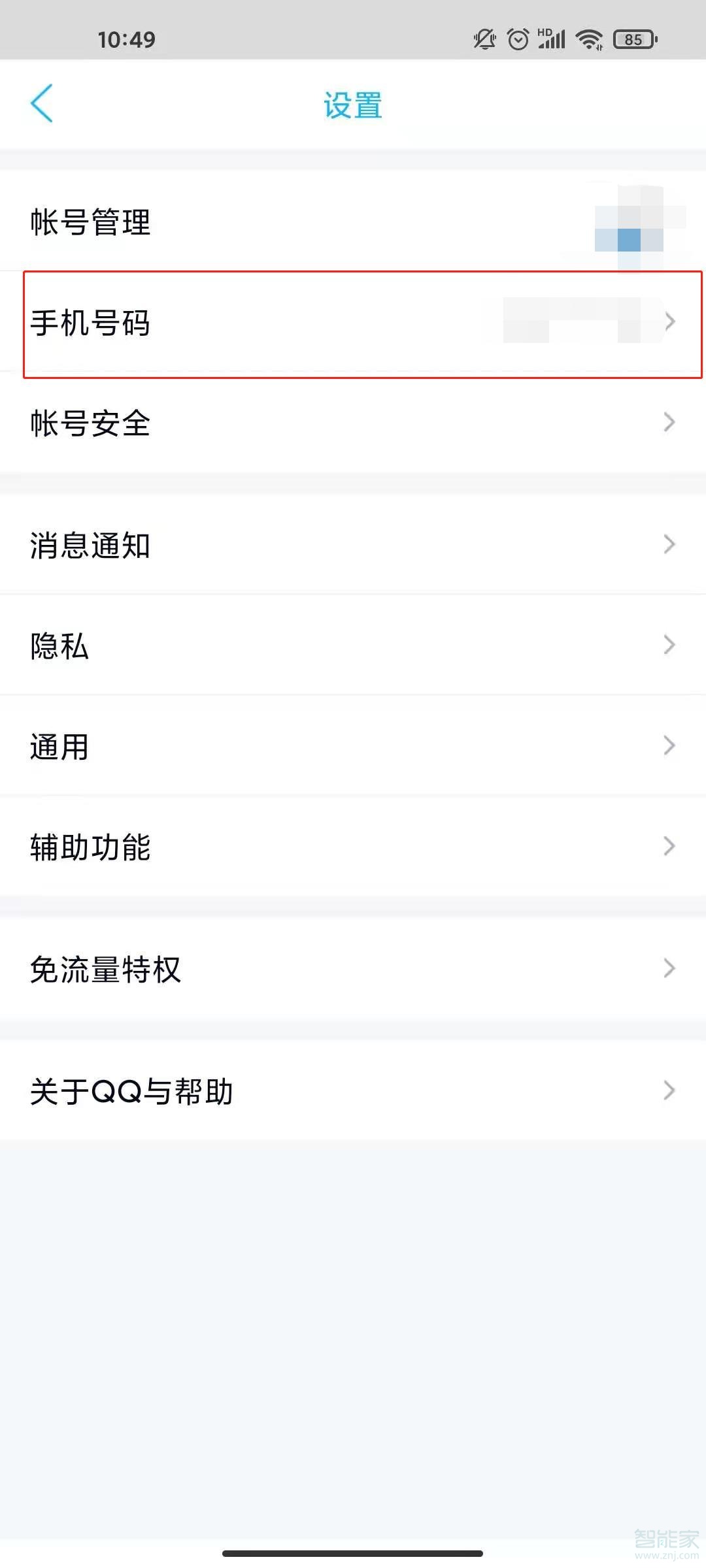Open 消息通知 using its right arrow

click(668, 544)
